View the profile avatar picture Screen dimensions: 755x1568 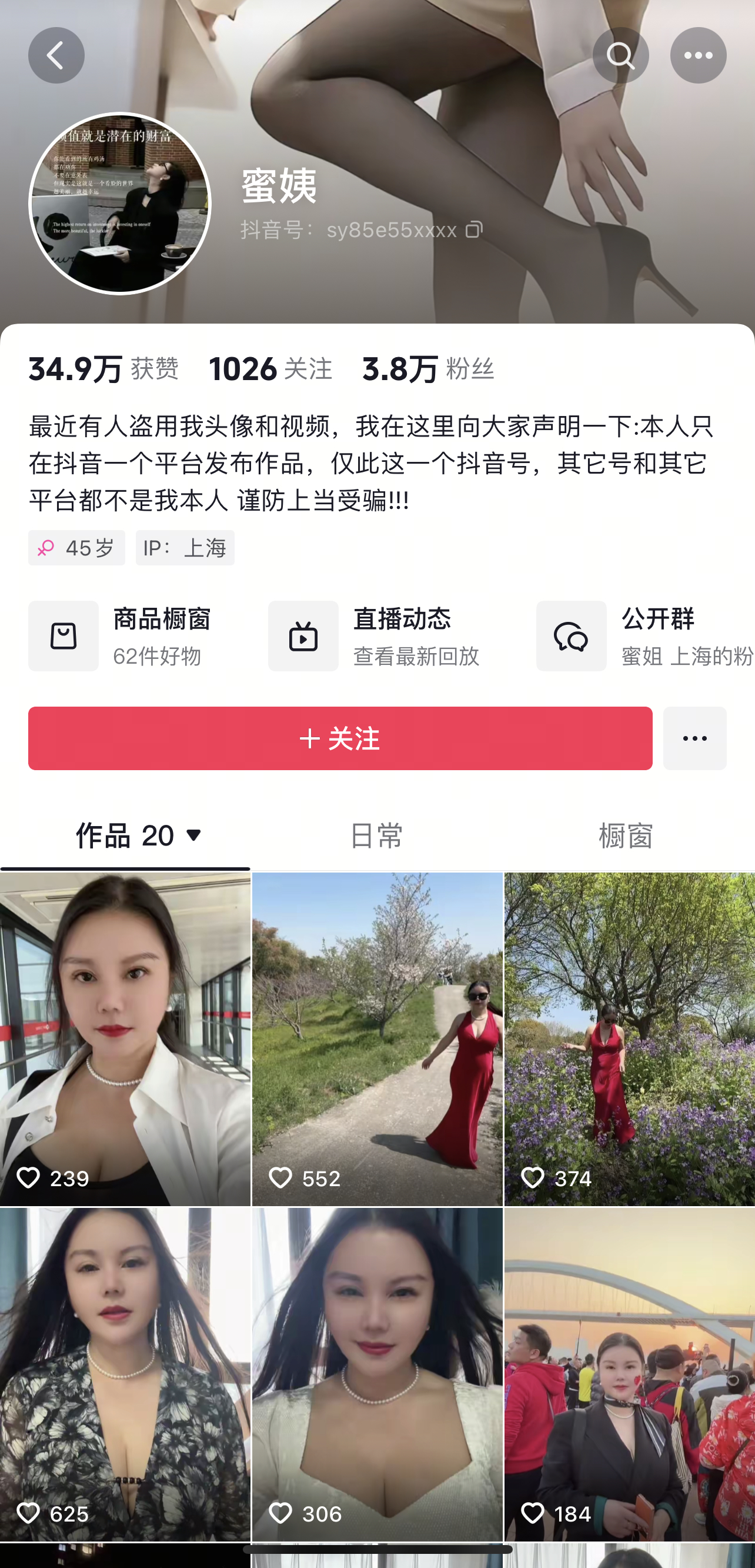[x=120, y=204]
